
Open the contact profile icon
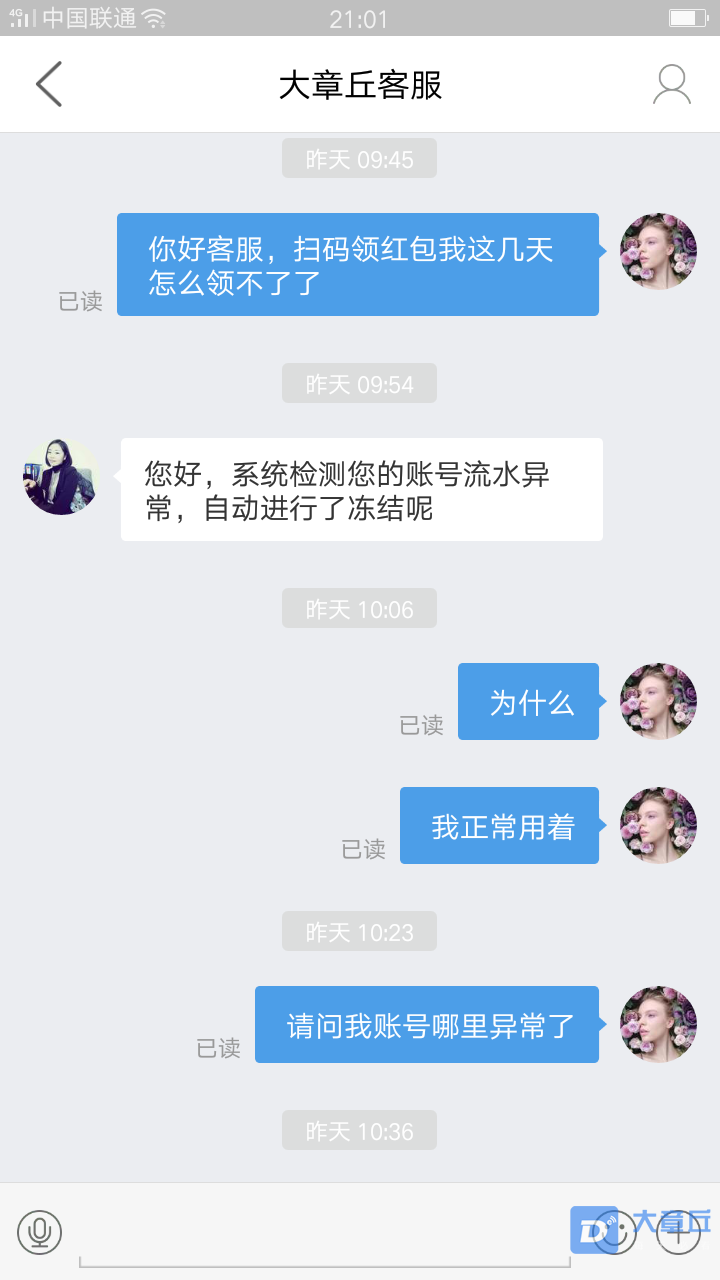672,84
